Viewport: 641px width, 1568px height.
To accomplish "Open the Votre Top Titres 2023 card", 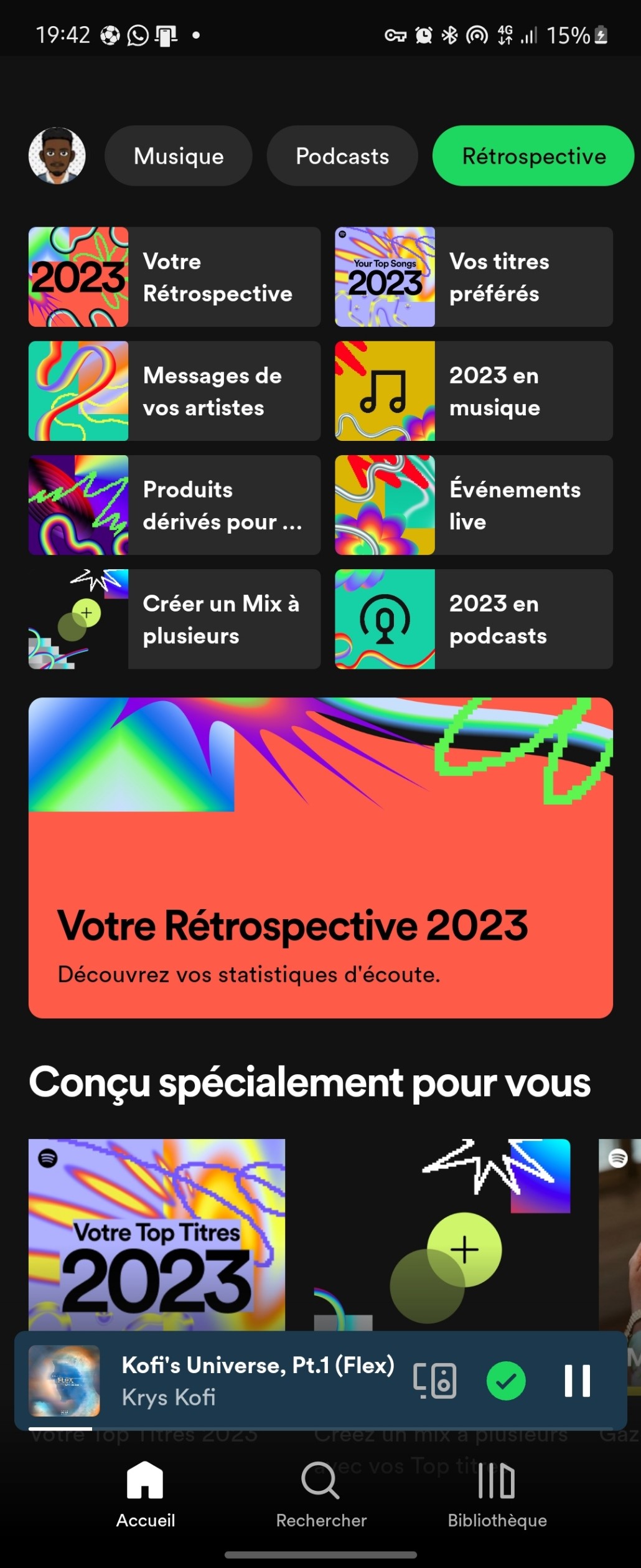I will (157, 1233).
